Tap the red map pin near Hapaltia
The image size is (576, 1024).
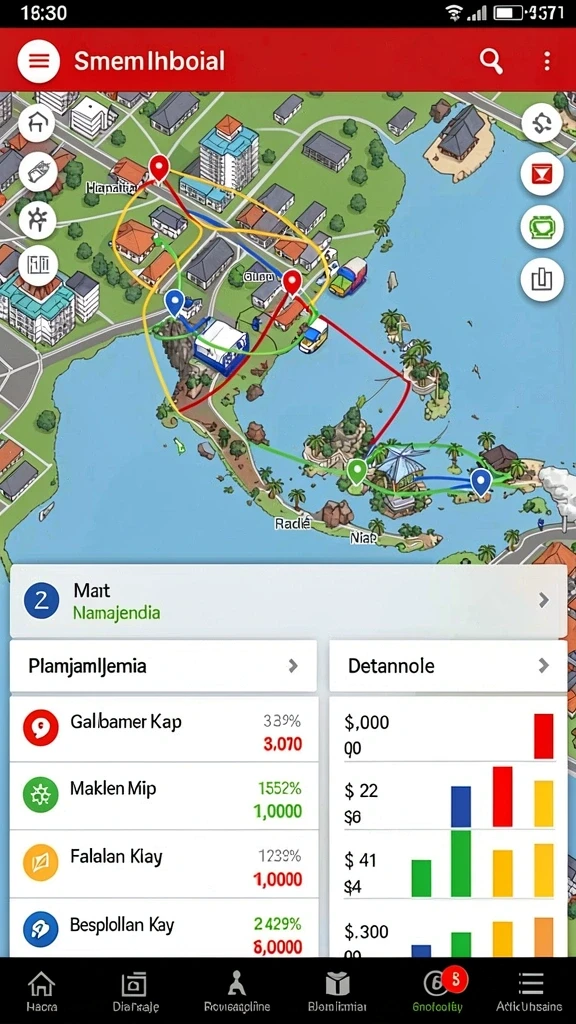[159, 168]
